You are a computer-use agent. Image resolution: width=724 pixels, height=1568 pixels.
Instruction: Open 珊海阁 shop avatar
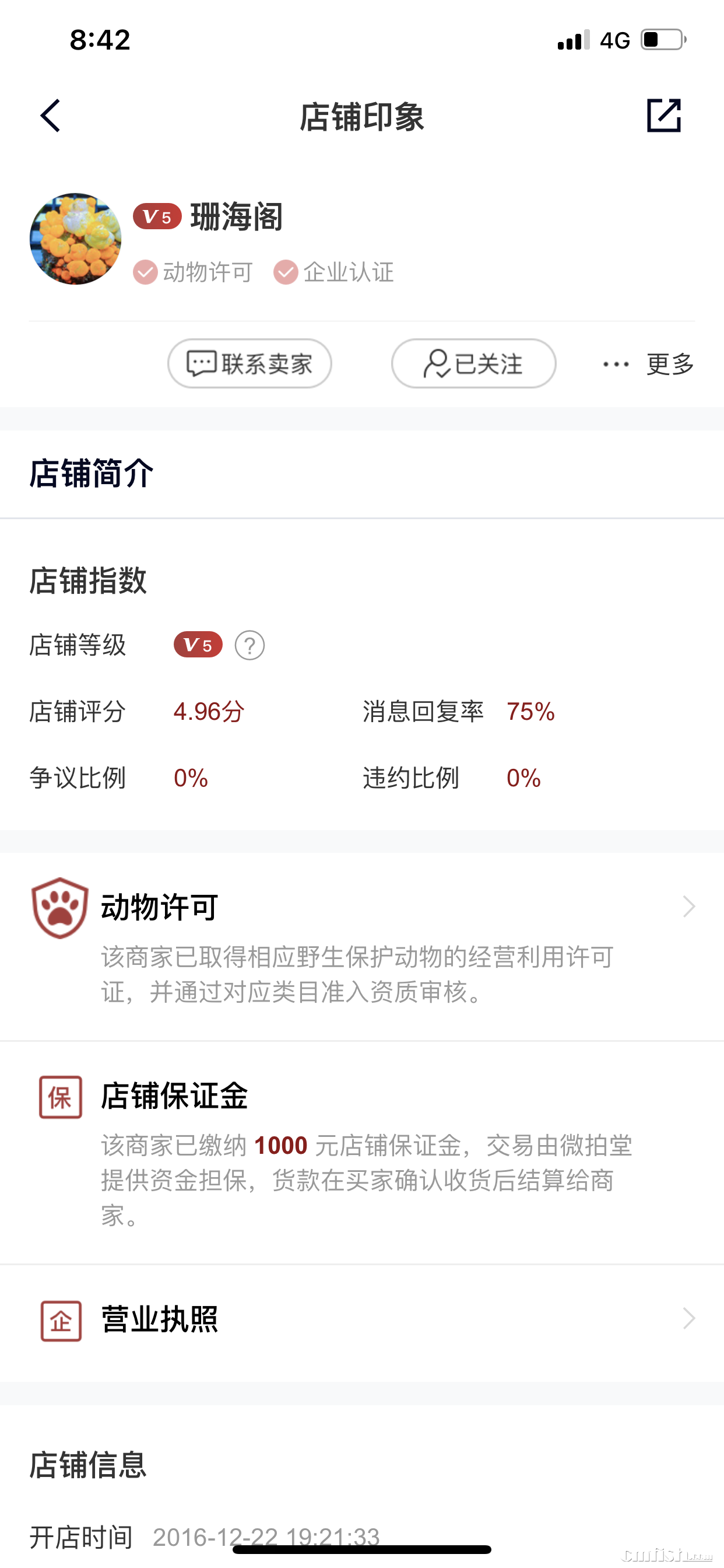[75, 239]
